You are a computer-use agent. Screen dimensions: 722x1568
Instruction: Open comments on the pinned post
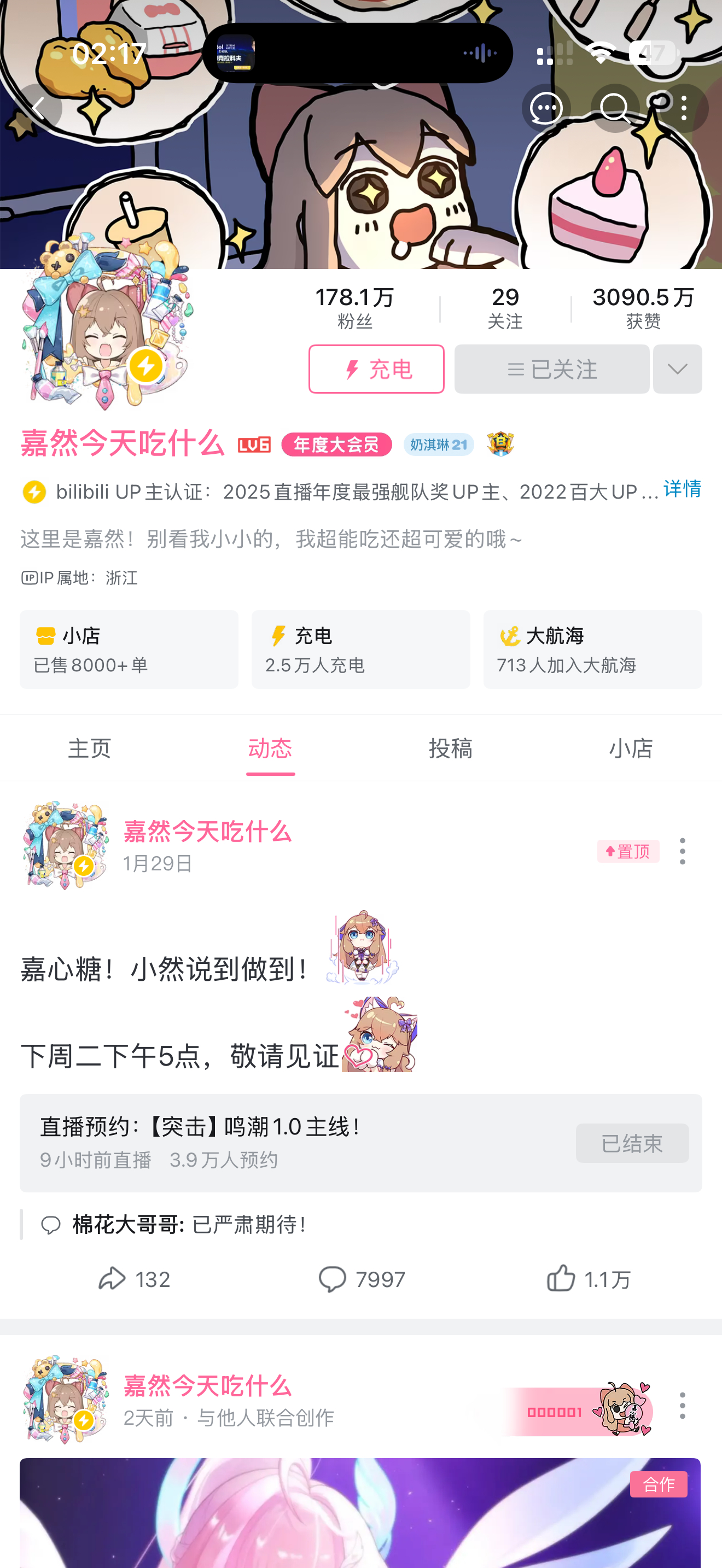pyautogui.click(x=361, y=1279)
